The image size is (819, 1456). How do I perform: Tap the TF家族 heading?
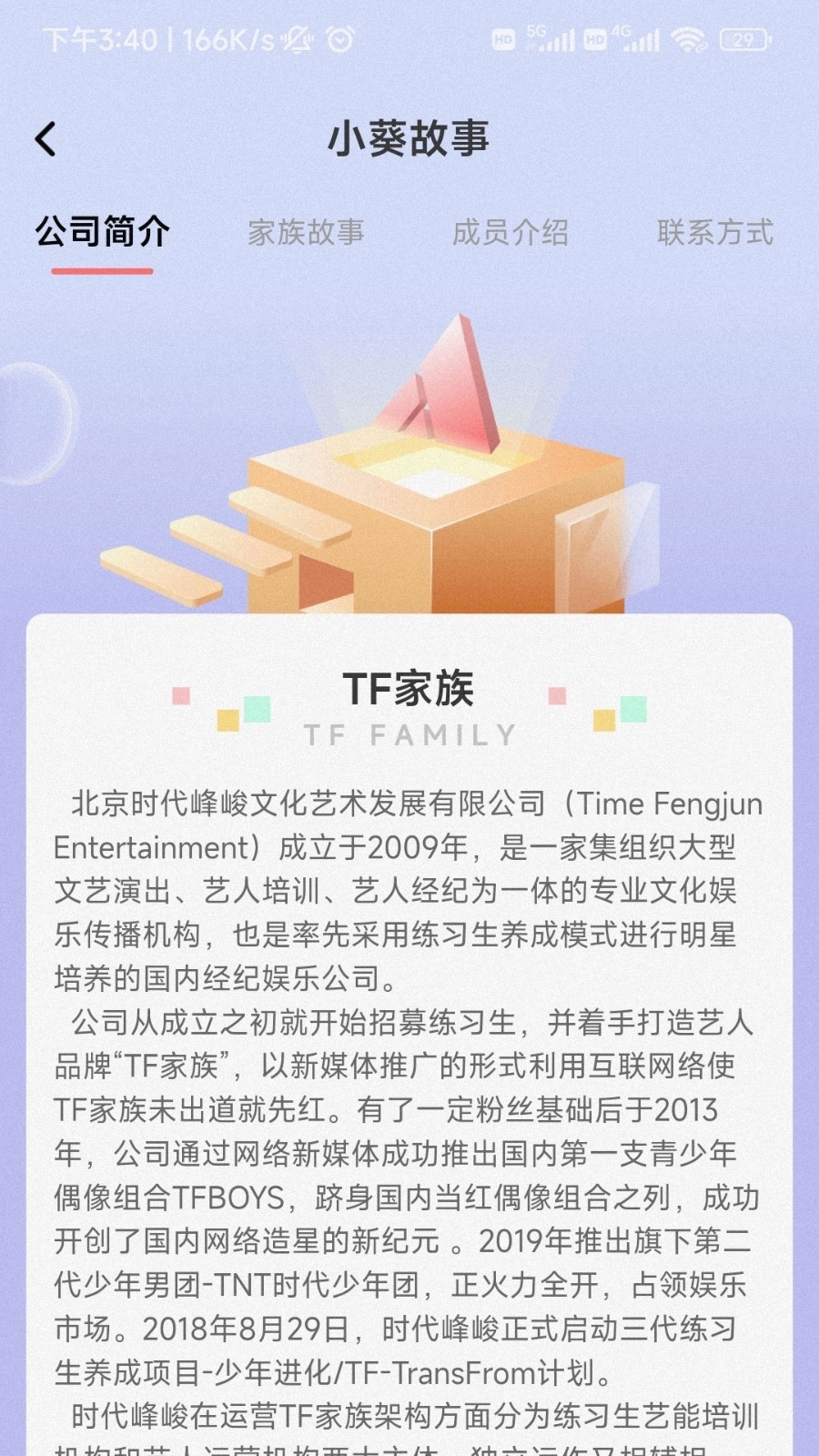(x=409, y=690)
